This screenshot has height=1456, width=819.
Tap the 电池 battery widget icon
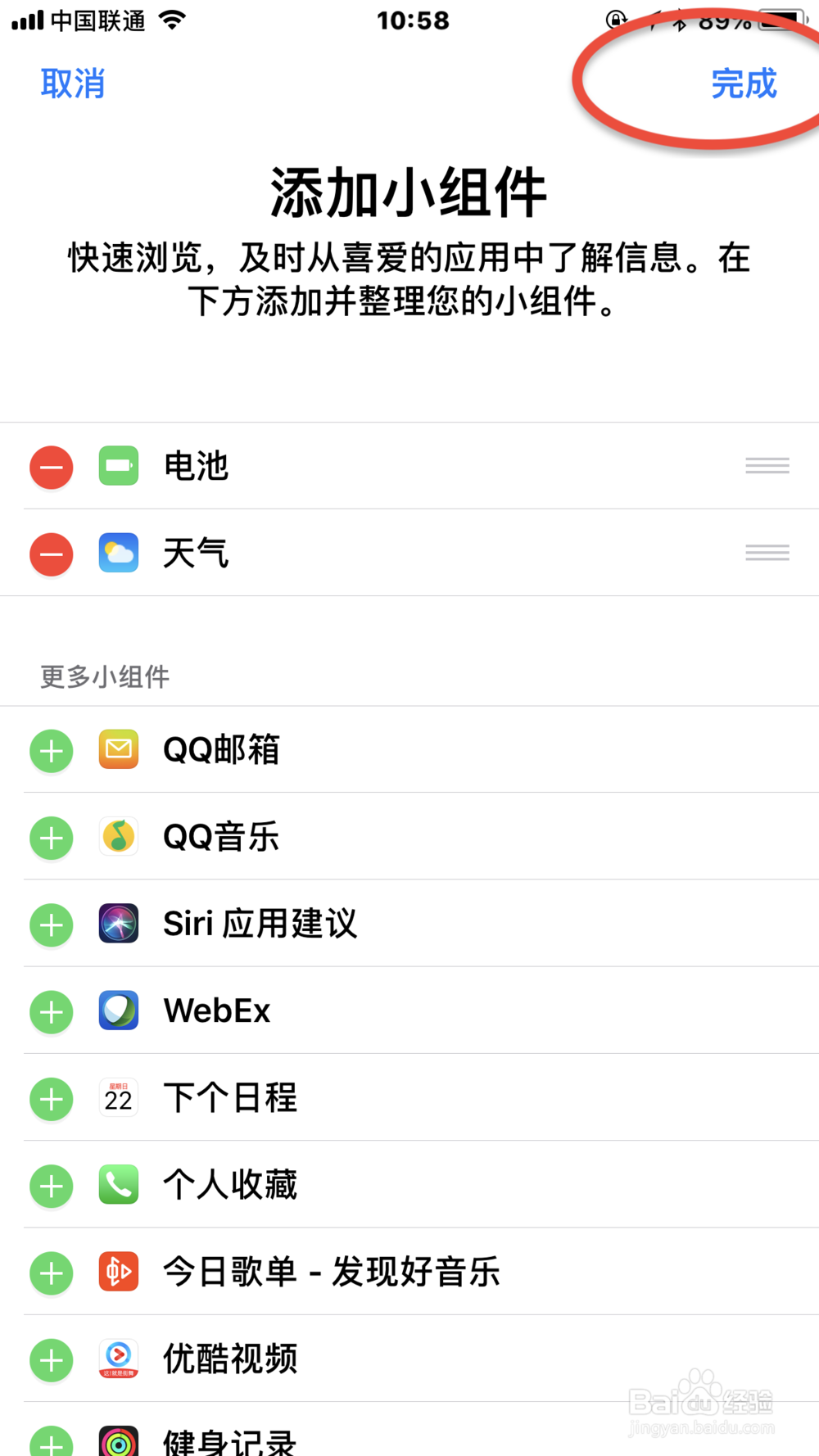pos(118,467)
